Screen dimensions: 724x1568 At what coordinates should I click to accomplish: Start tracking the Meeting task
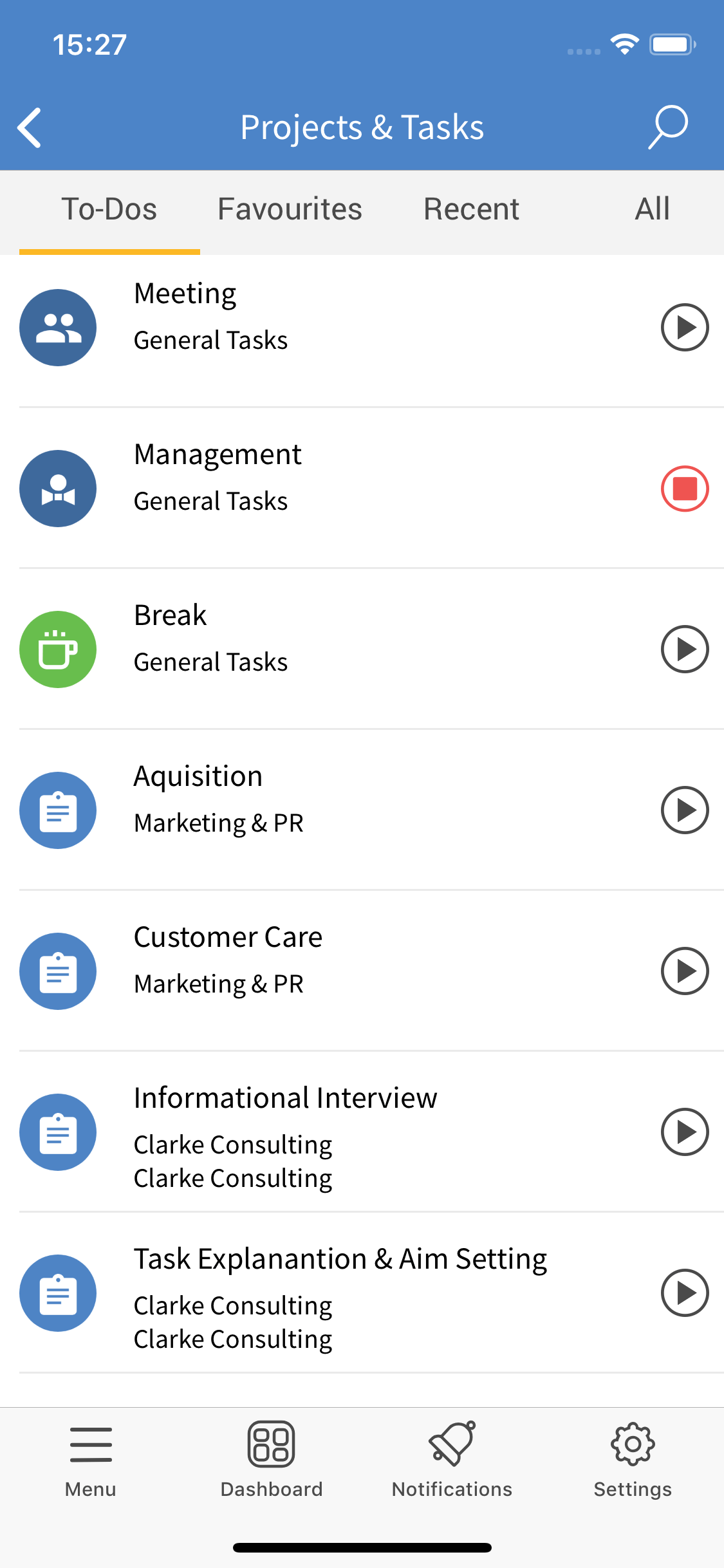(685, 327)
